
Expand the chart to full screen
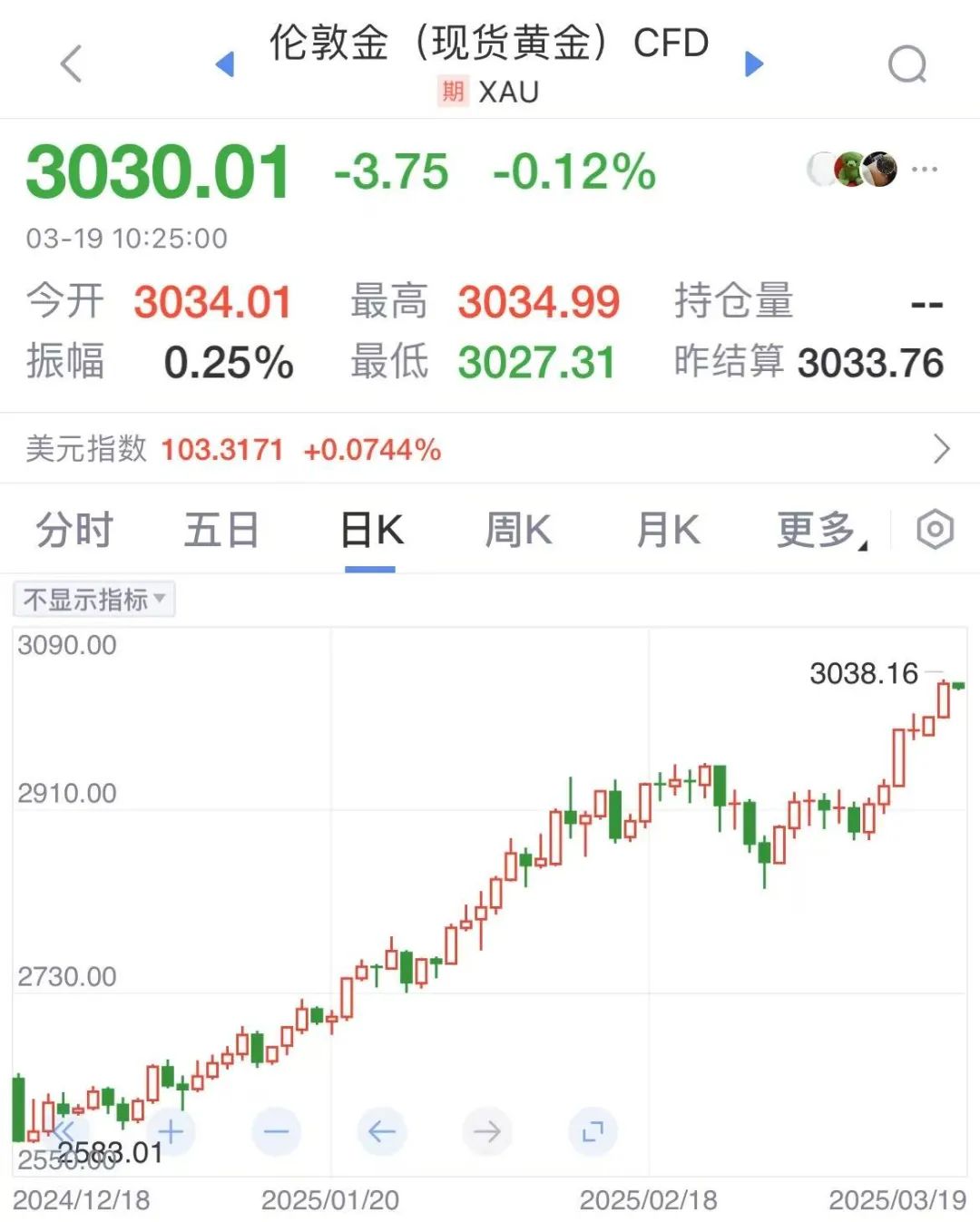(x=593, y=1131)
